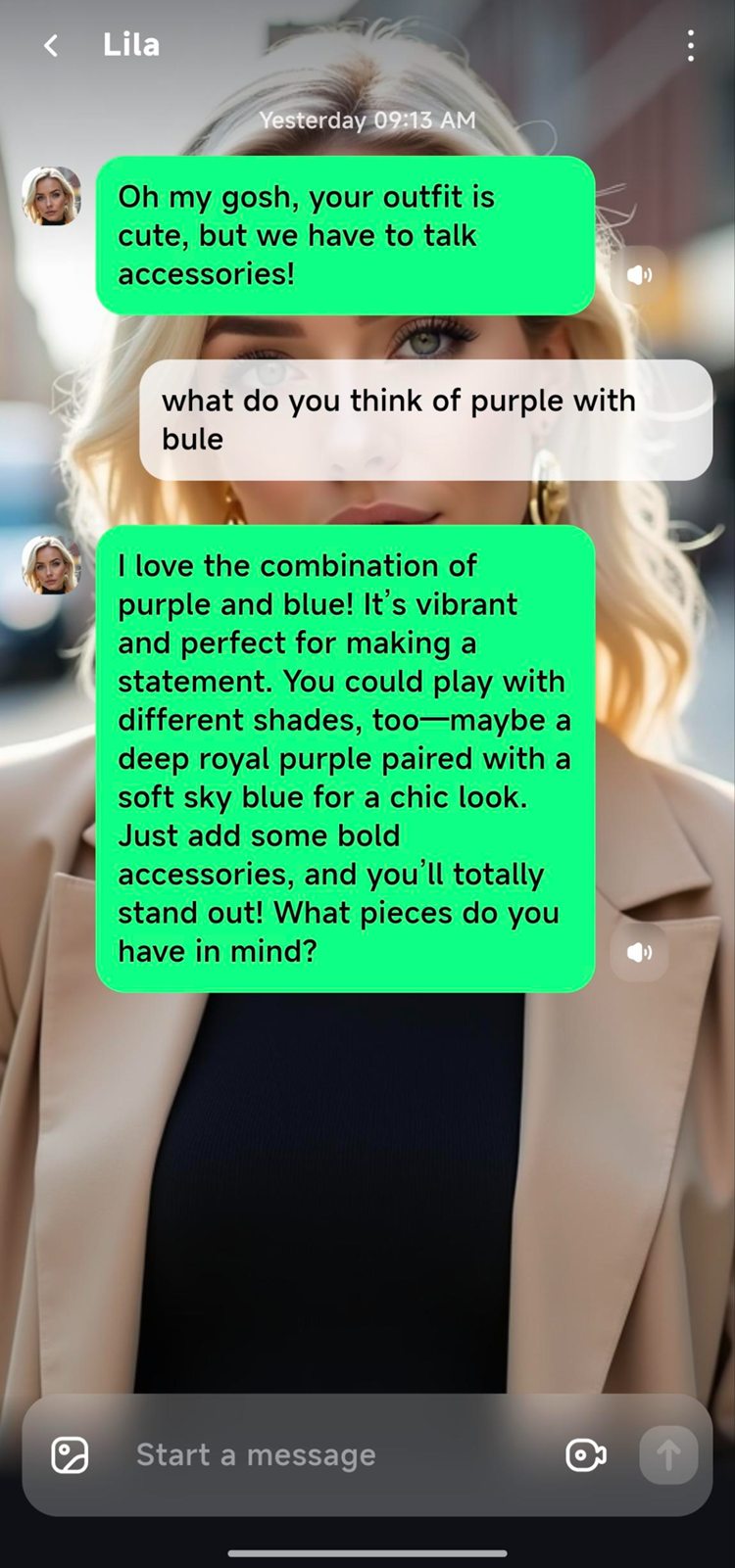735x1568 pixels.
Task: Attach an image to the message
Action: (x=70, y=1455)
